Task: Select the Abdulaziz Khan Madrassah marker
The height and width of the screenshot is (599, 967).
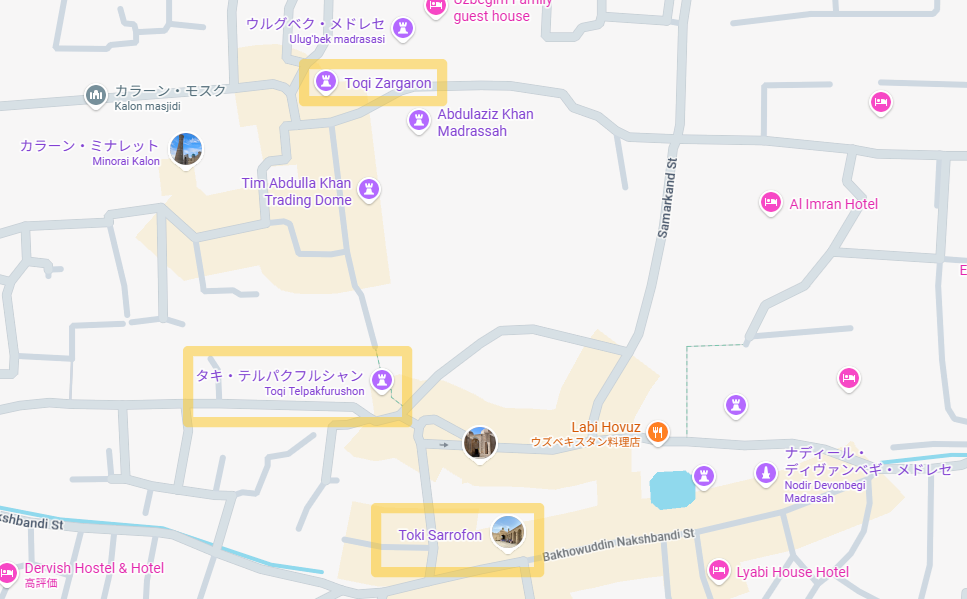Action: click(x=418, y=121)
